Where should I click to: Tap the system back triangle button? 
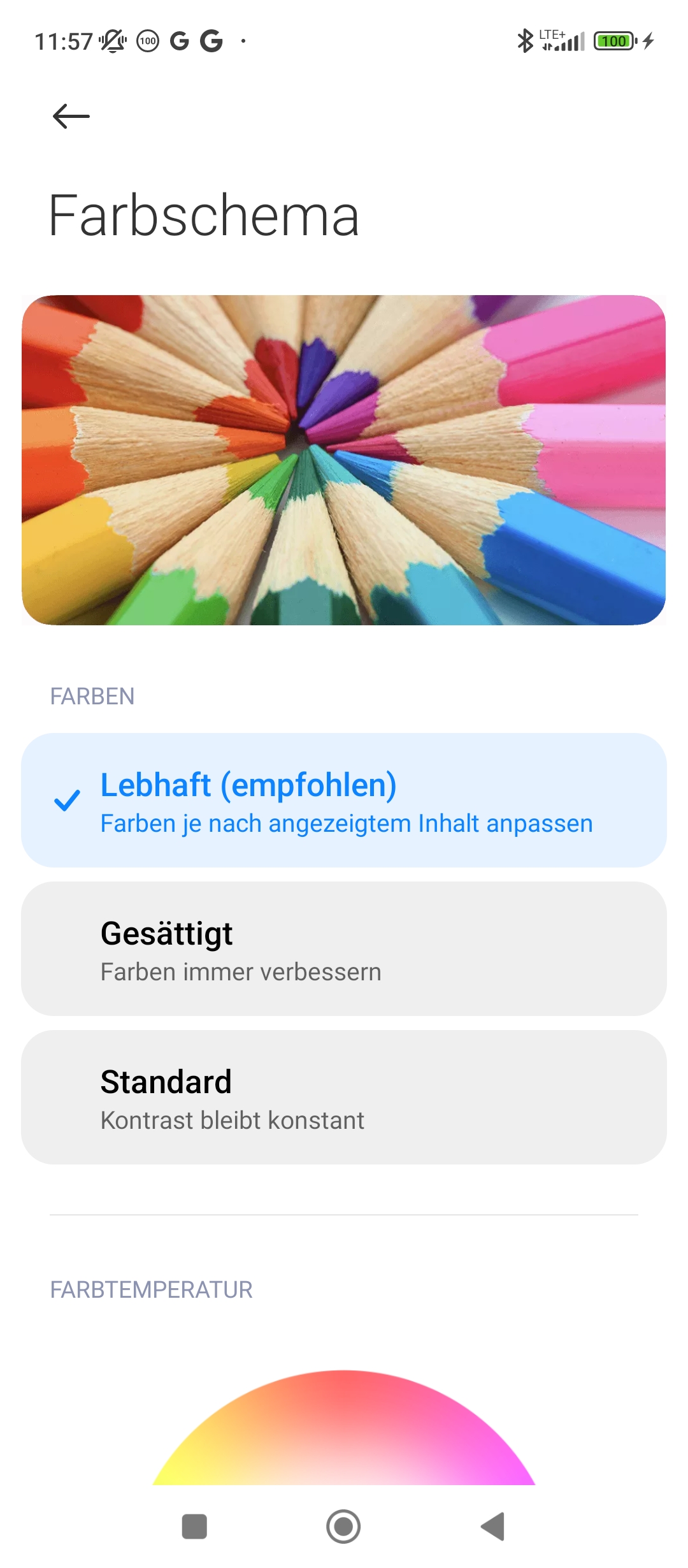492,1527
